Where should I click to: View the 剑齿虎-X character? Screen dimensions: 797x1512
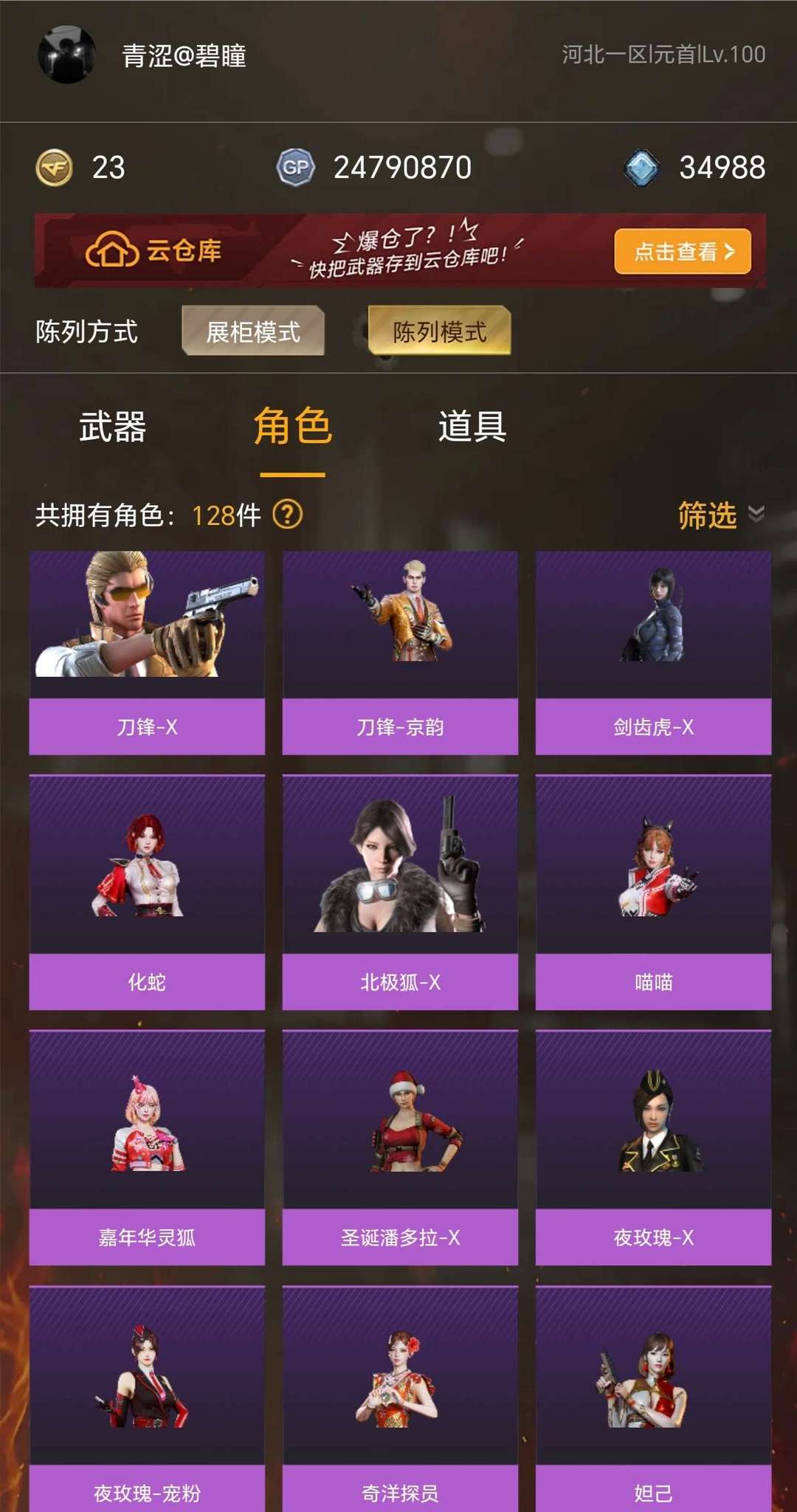pos(653,653)
